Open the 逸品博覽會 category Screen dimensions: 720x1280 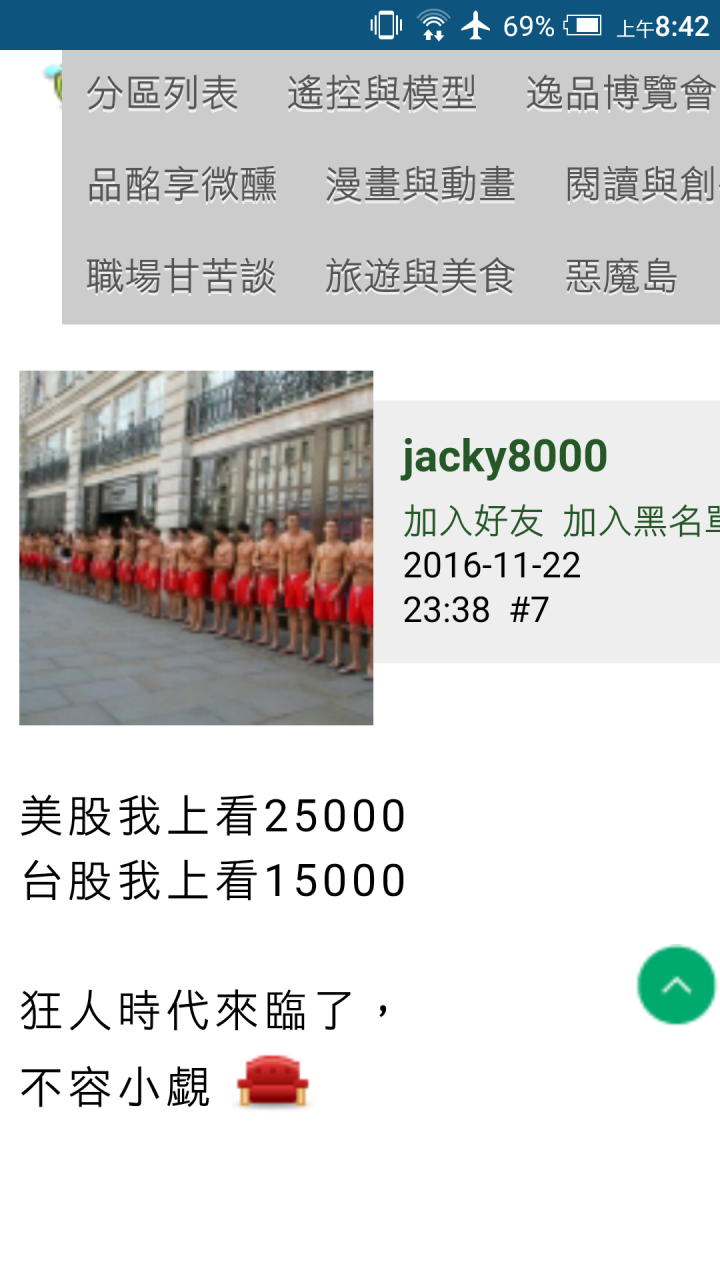(x=620, y=94)
